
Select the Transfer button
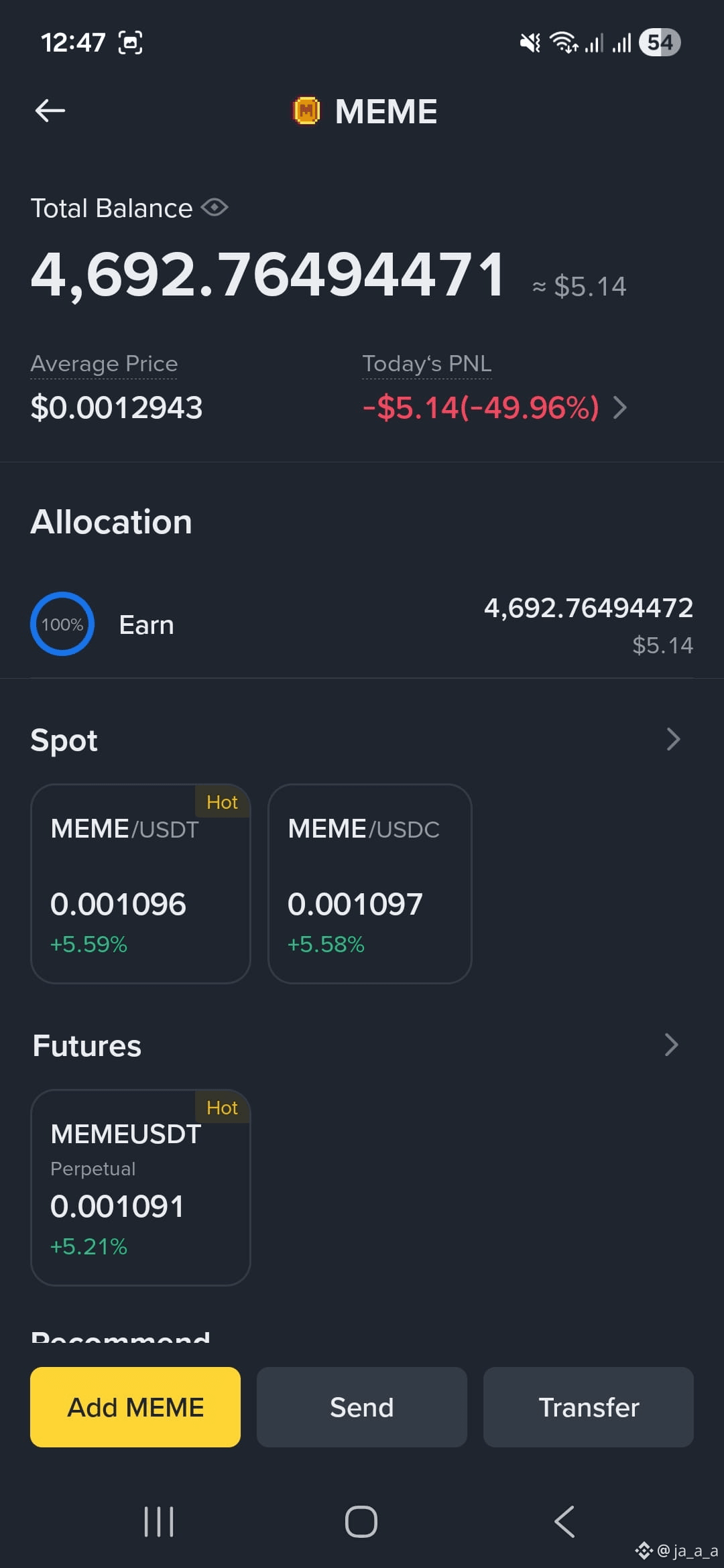(x=589, y=1407)
